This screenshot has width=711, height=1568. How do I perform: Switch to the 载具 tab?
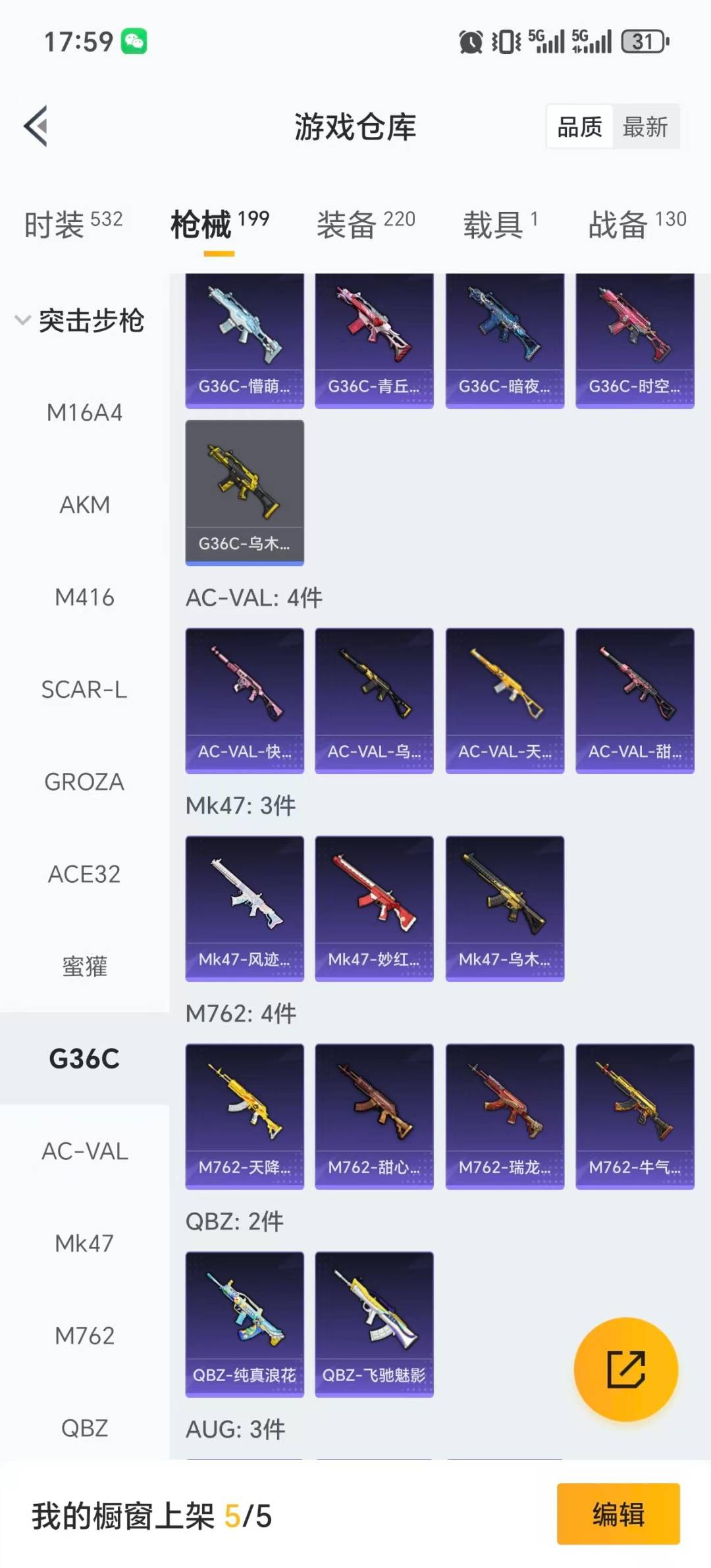coord(500,224)
